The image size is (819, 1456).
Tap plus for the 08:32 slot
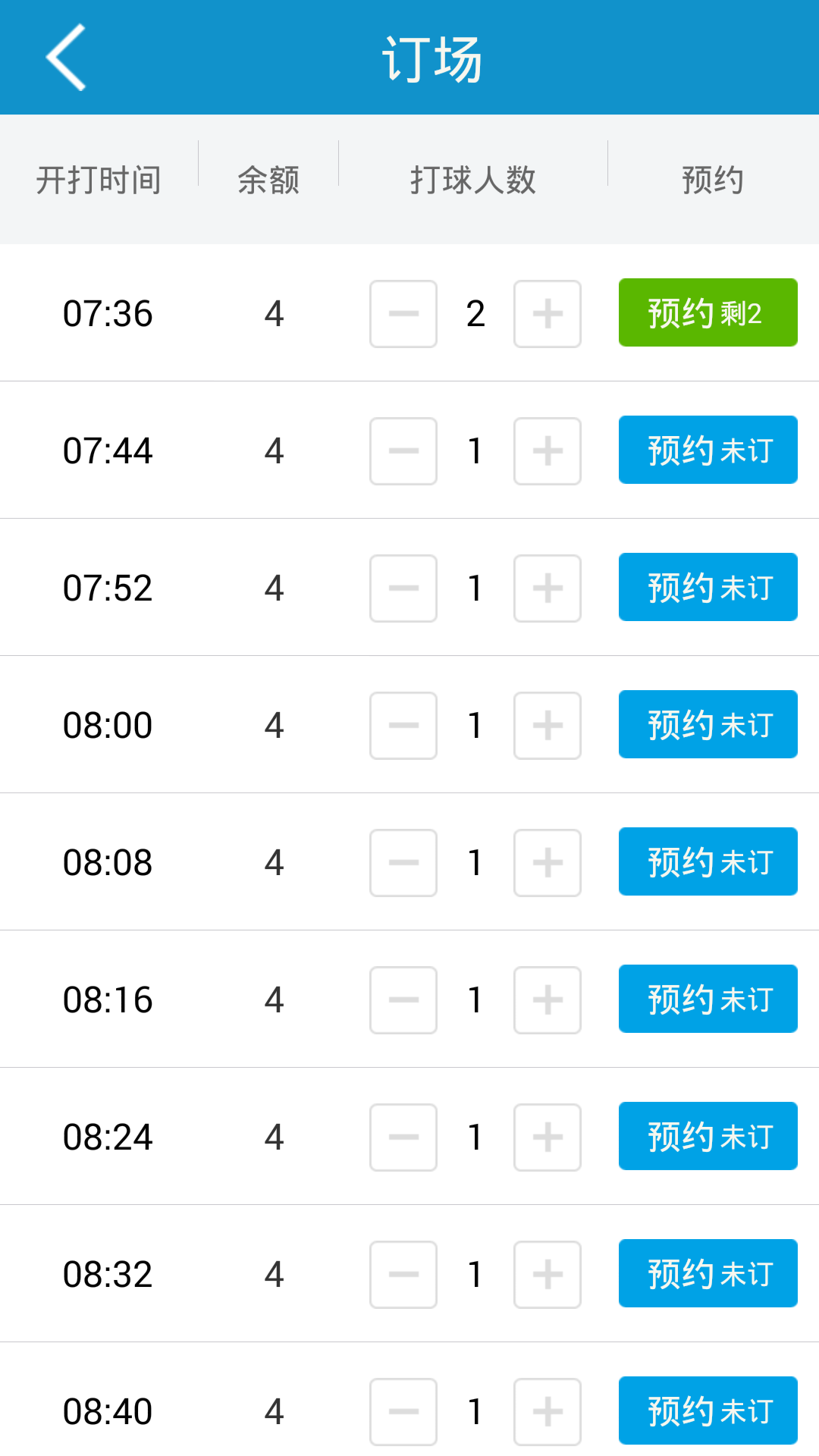(x=548, y=1275)
